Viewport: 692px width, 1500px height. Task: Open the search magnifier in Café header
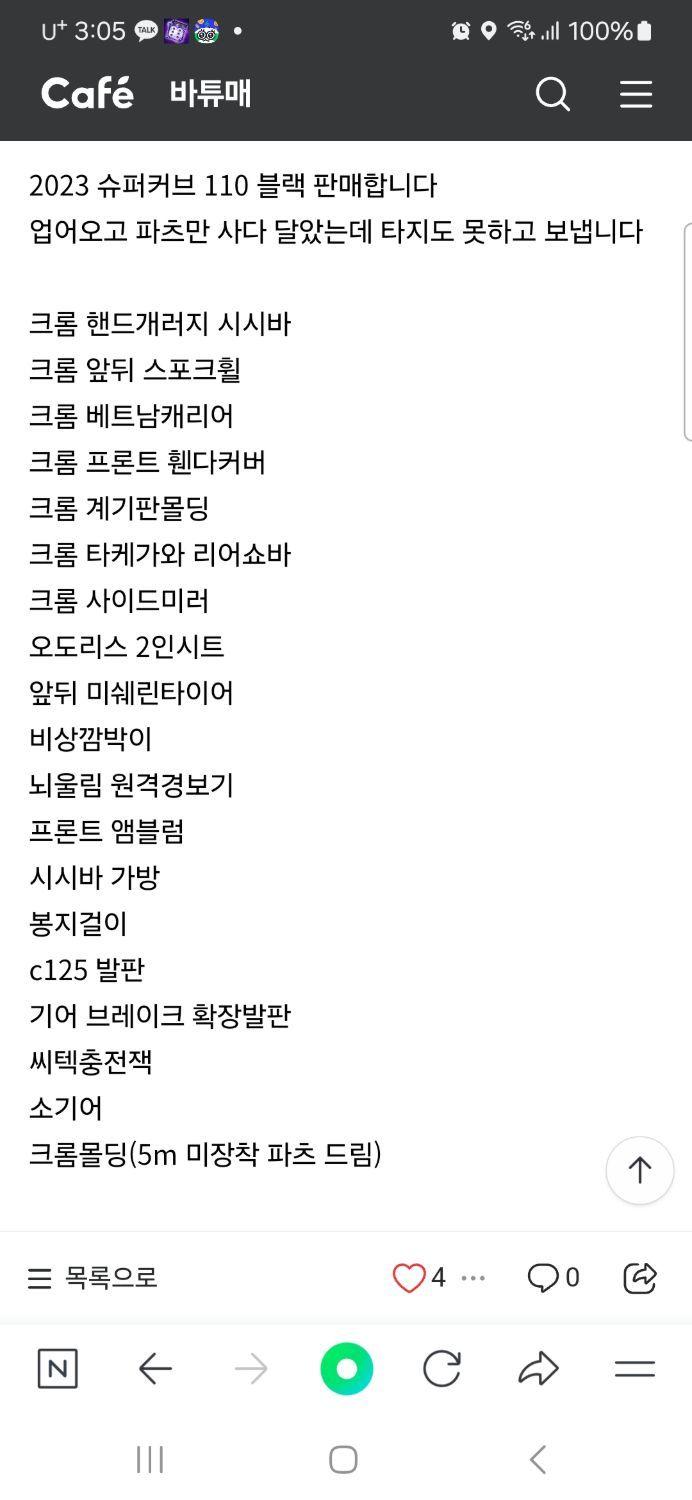[552, 94]
